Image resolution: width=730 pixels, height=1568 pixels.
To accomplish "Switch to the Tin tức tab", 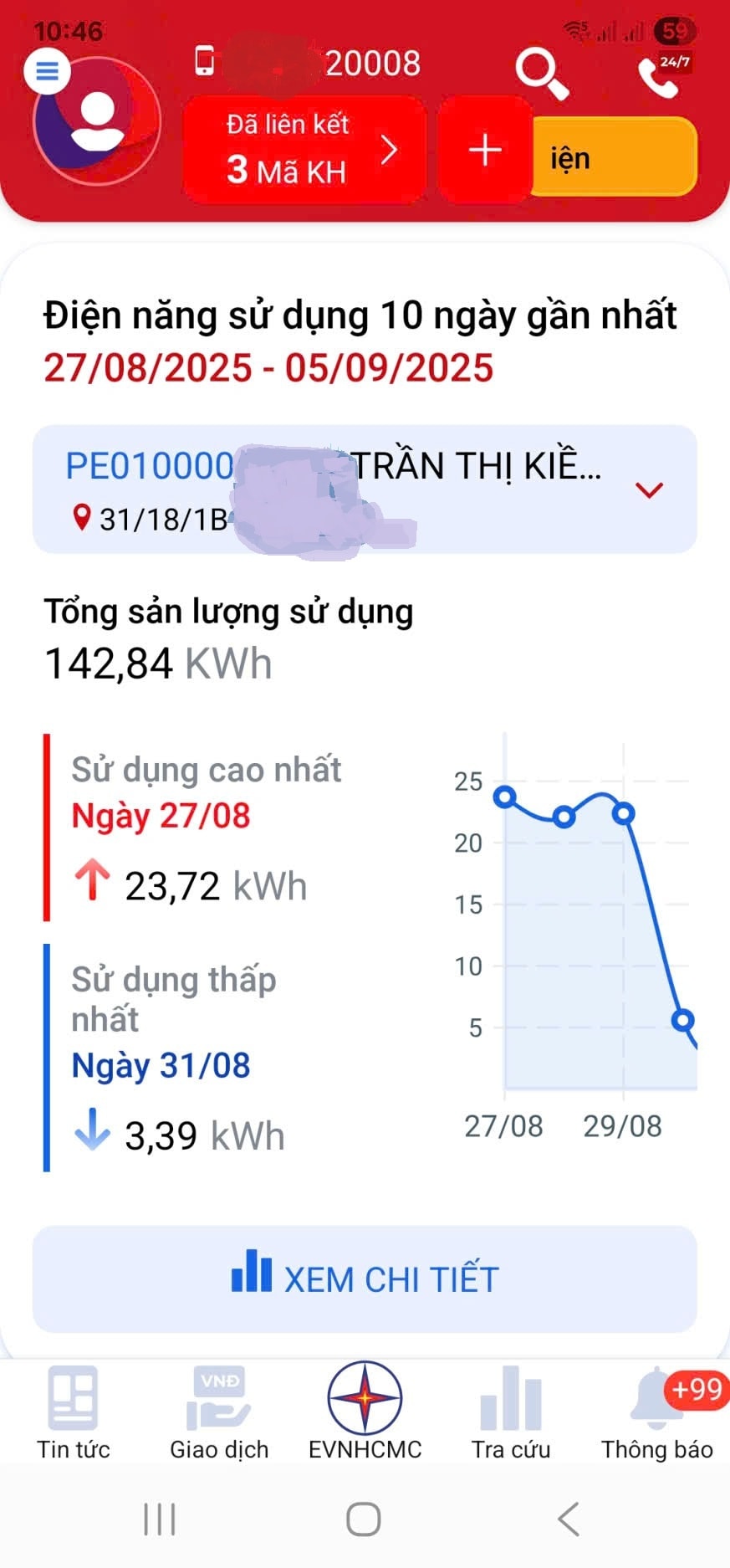I will [x=74, y=1414].
